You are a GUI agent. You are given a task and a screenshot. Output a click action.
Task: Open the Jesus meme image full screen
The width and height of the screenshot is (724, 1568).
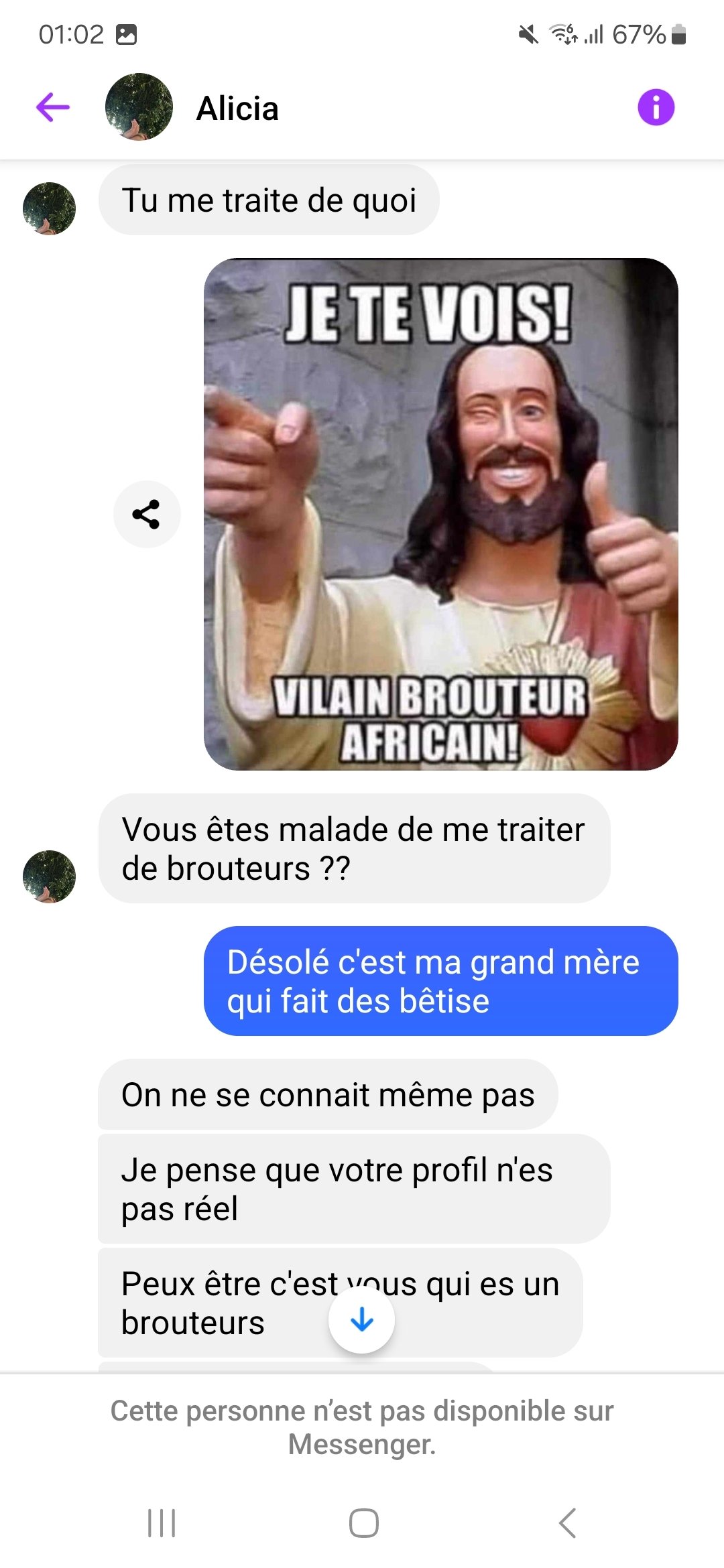441,514
